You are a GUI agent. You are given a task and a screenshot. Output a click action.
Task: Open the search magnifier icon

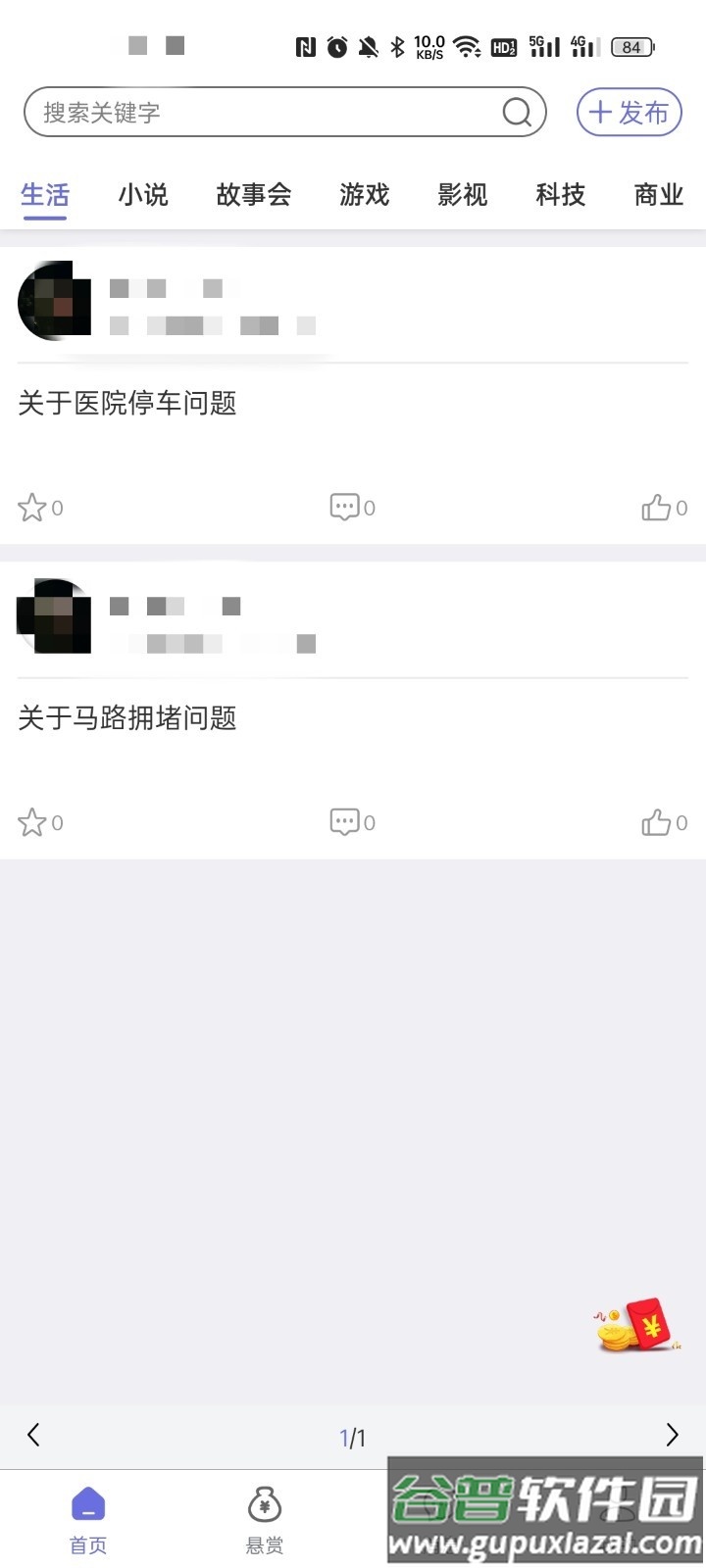517,112
